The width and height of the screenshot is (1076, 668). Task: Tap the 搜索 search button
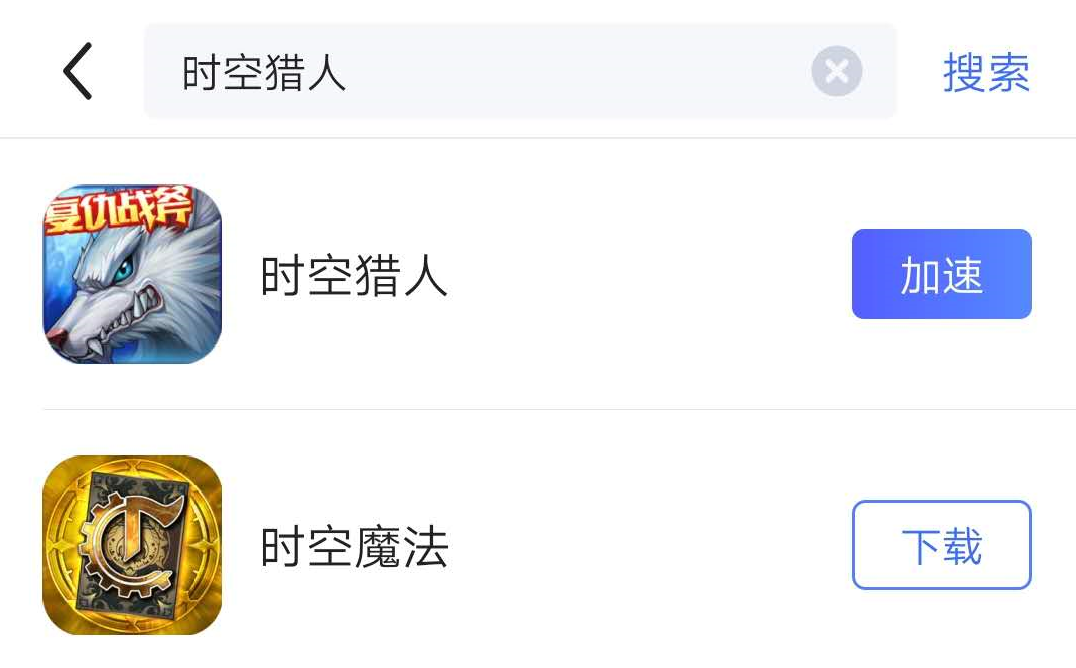pos(986,72)
